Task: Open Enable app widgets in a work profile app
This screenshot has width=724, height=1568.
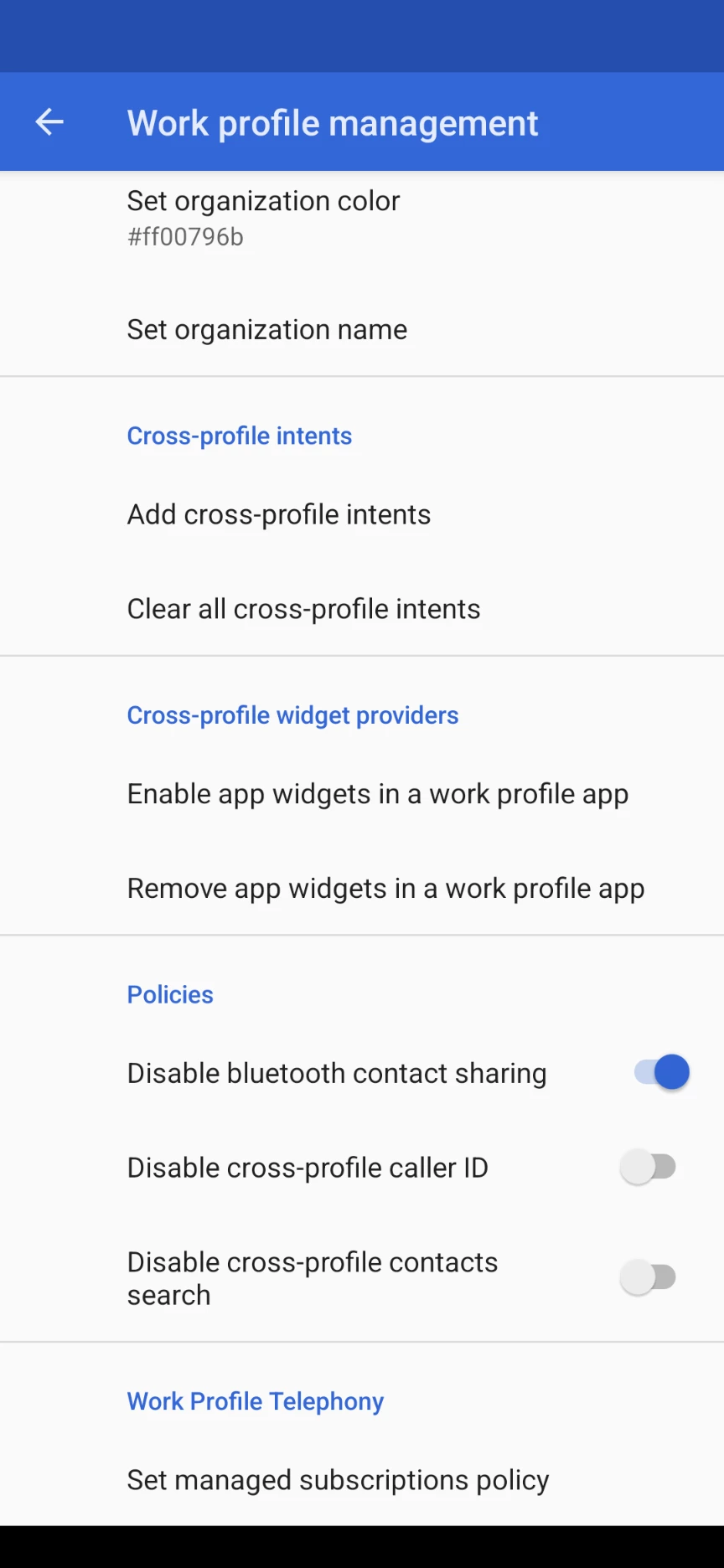Action: (377, 794)
